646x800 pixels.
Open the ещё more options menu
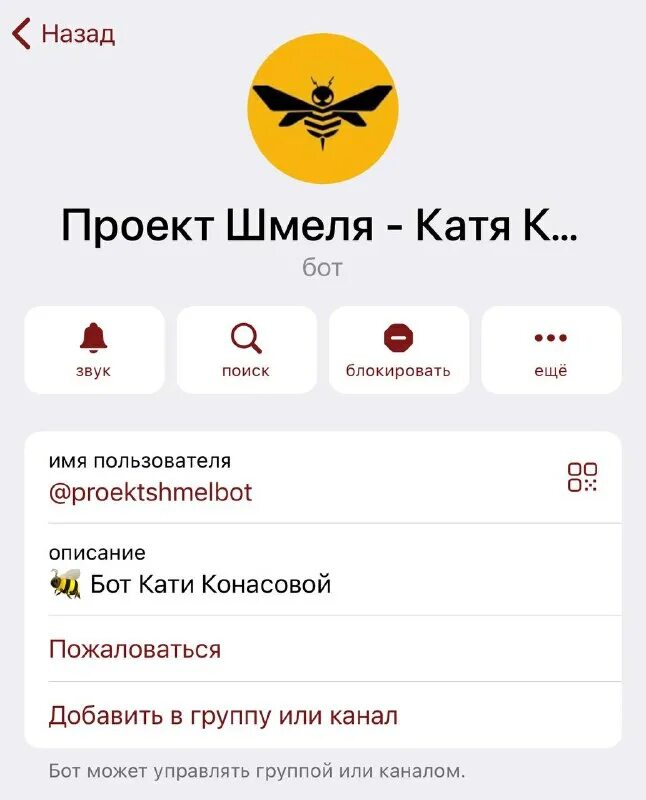click(551, 349)
